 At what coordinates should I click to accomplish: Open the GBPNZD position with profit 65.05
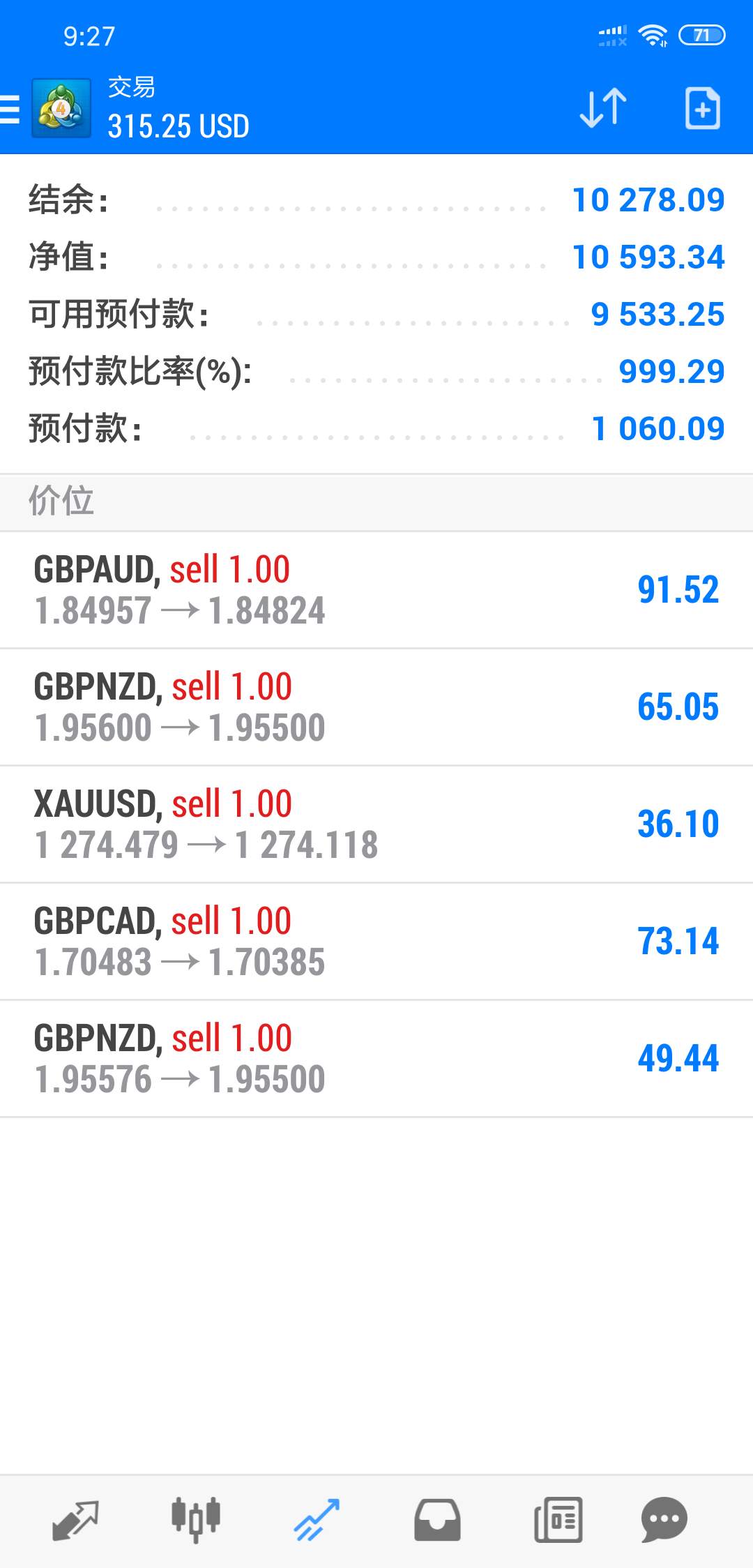pyautogui.click(x=376, y=707)
